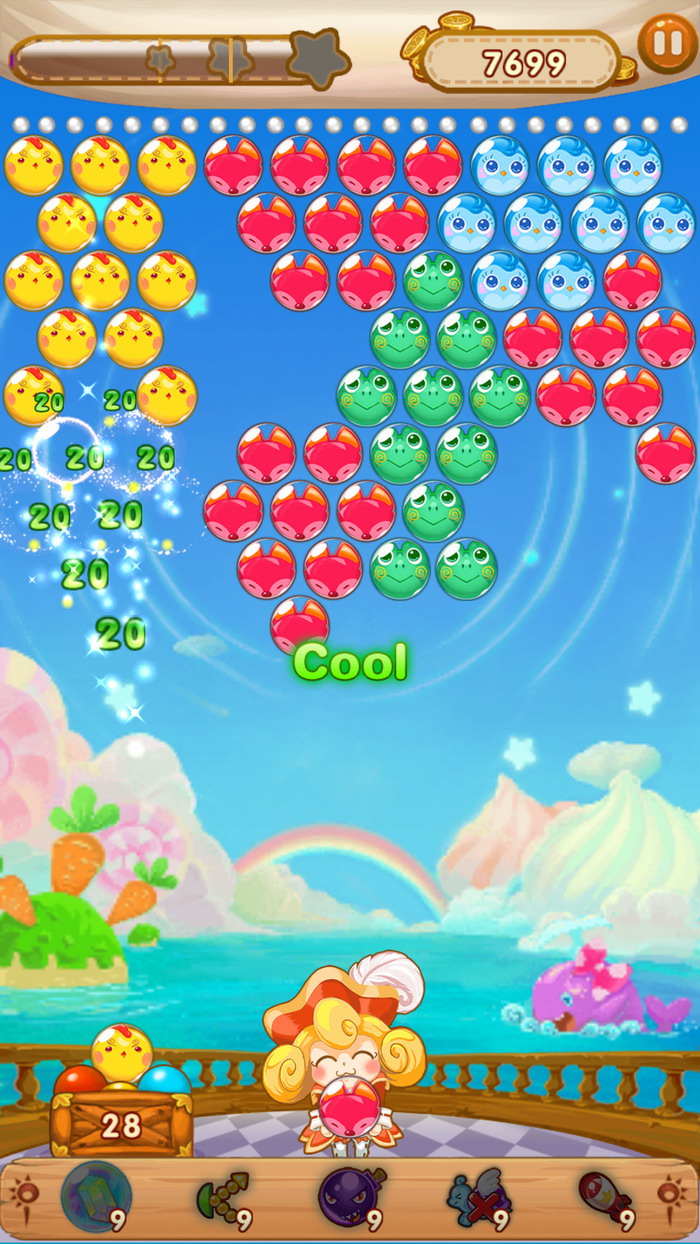Screen dimensions: 700x1244
Task: Pause the game
Action: pos(667,43)
